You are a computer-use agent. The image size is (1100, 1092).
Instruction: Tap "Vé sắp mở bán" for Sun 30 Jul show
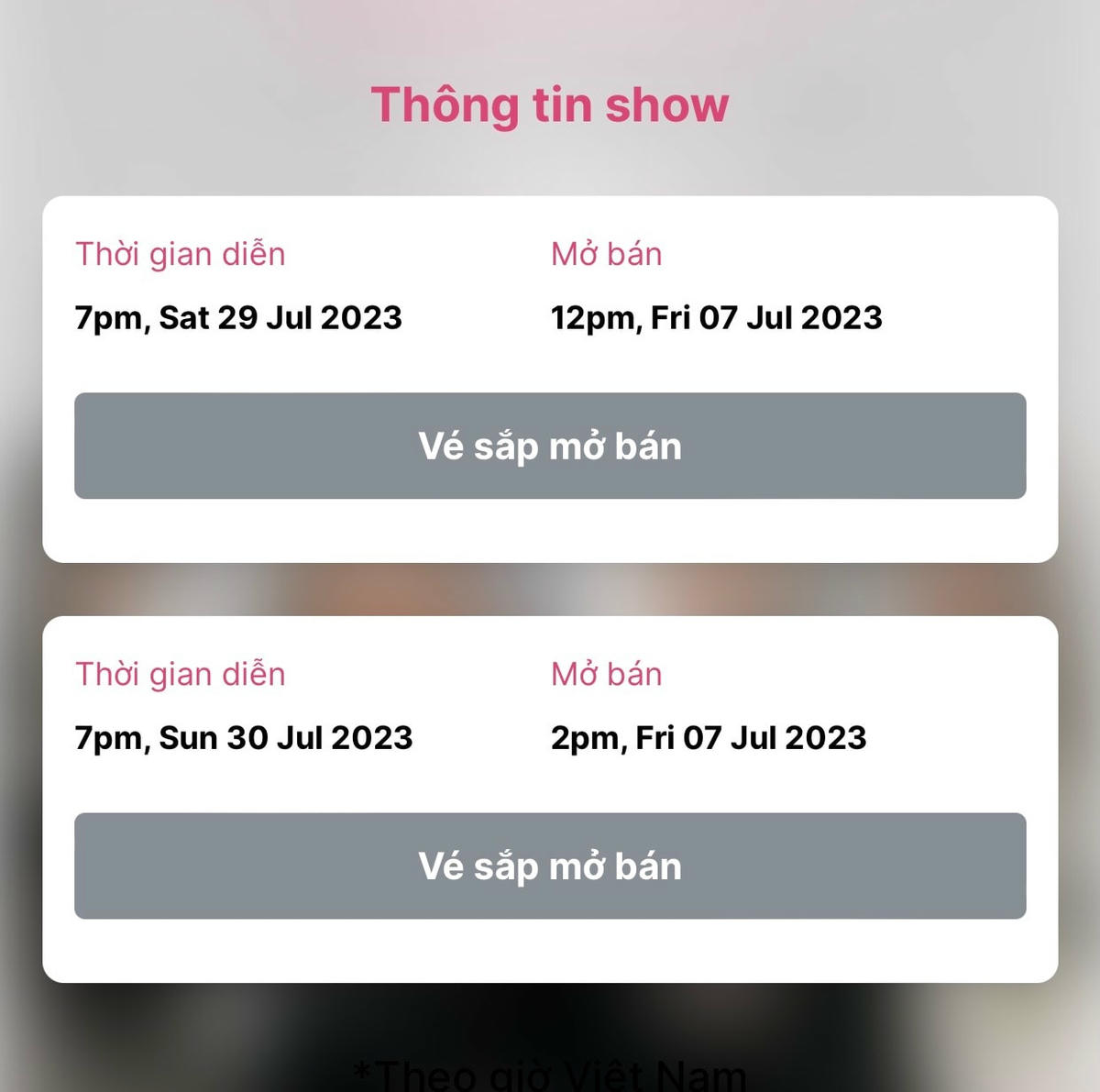tap(550, 866)
